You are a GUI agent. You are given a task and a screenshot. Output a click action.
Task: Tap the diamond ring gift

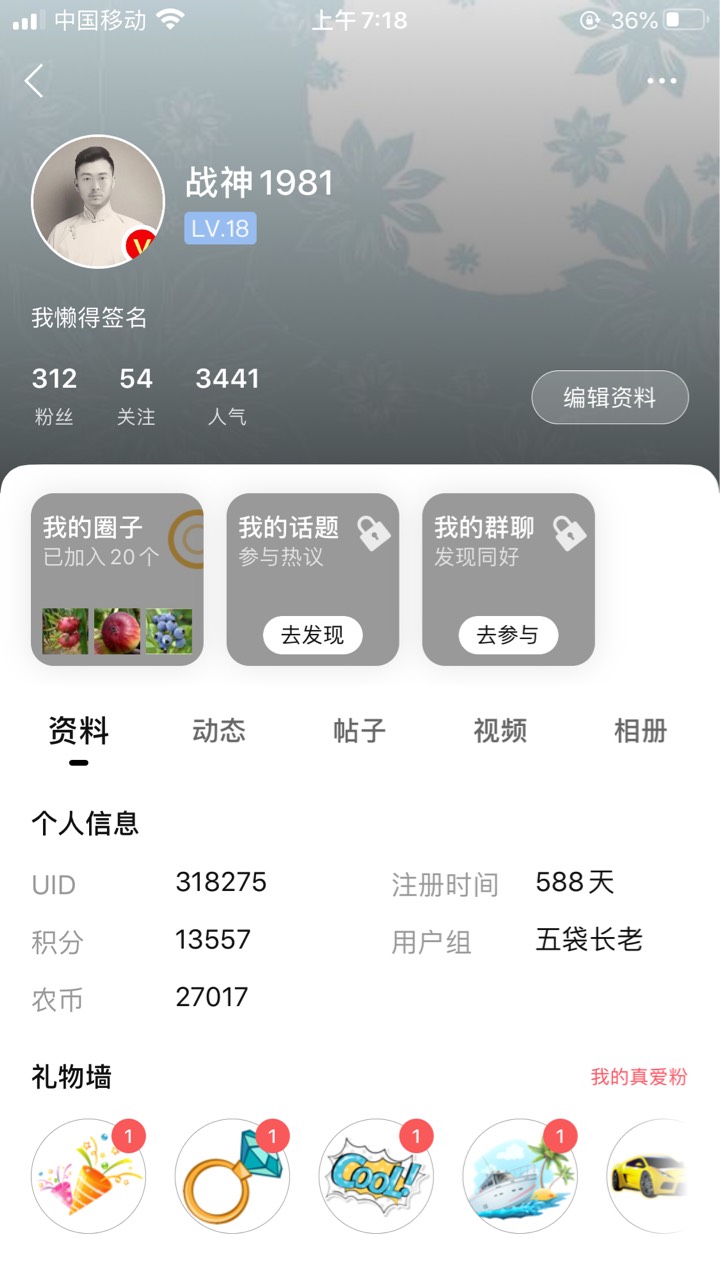[232, 1176]
